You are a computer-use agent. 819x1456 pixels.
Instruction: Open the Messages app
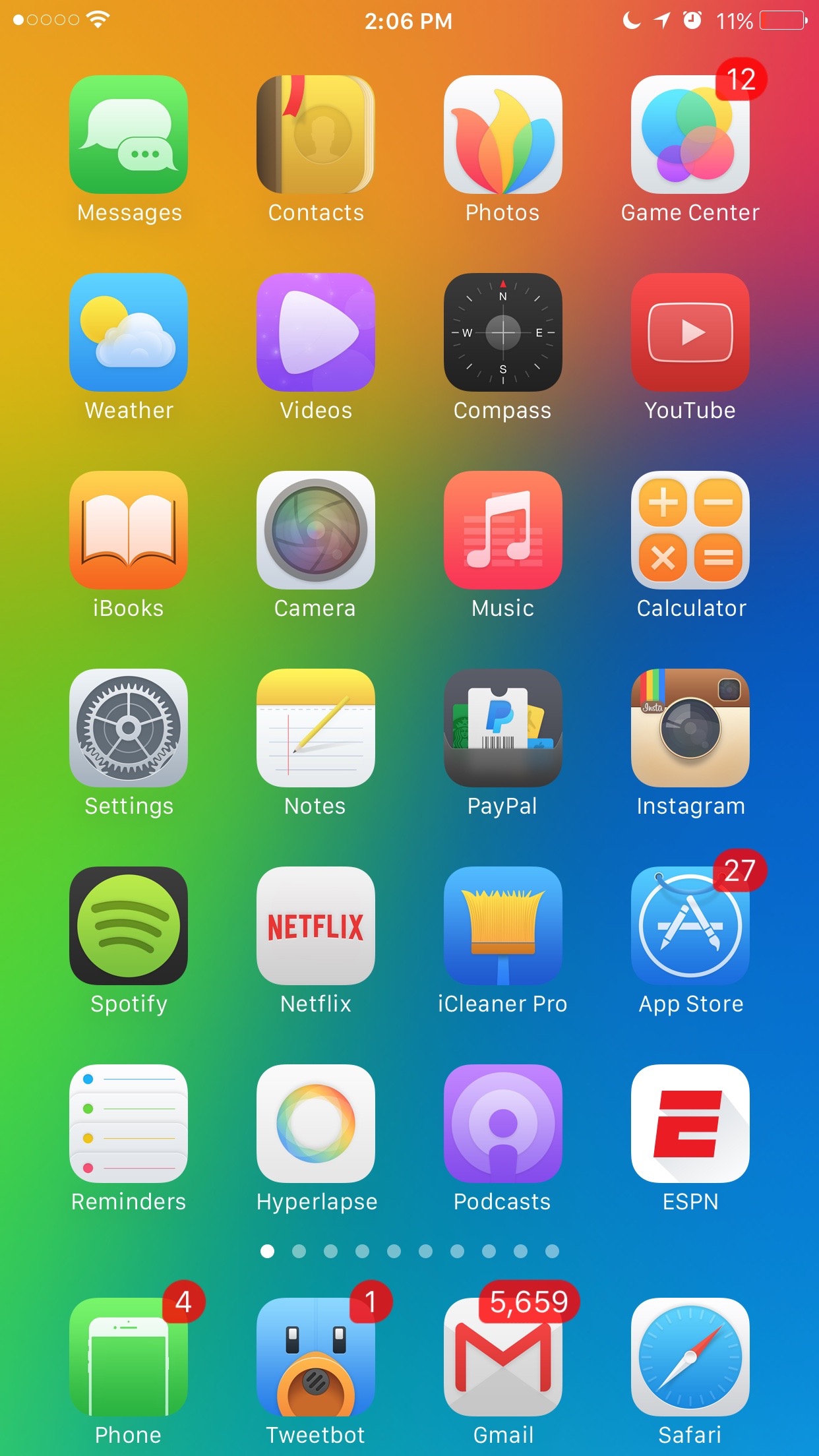[129, 135]
